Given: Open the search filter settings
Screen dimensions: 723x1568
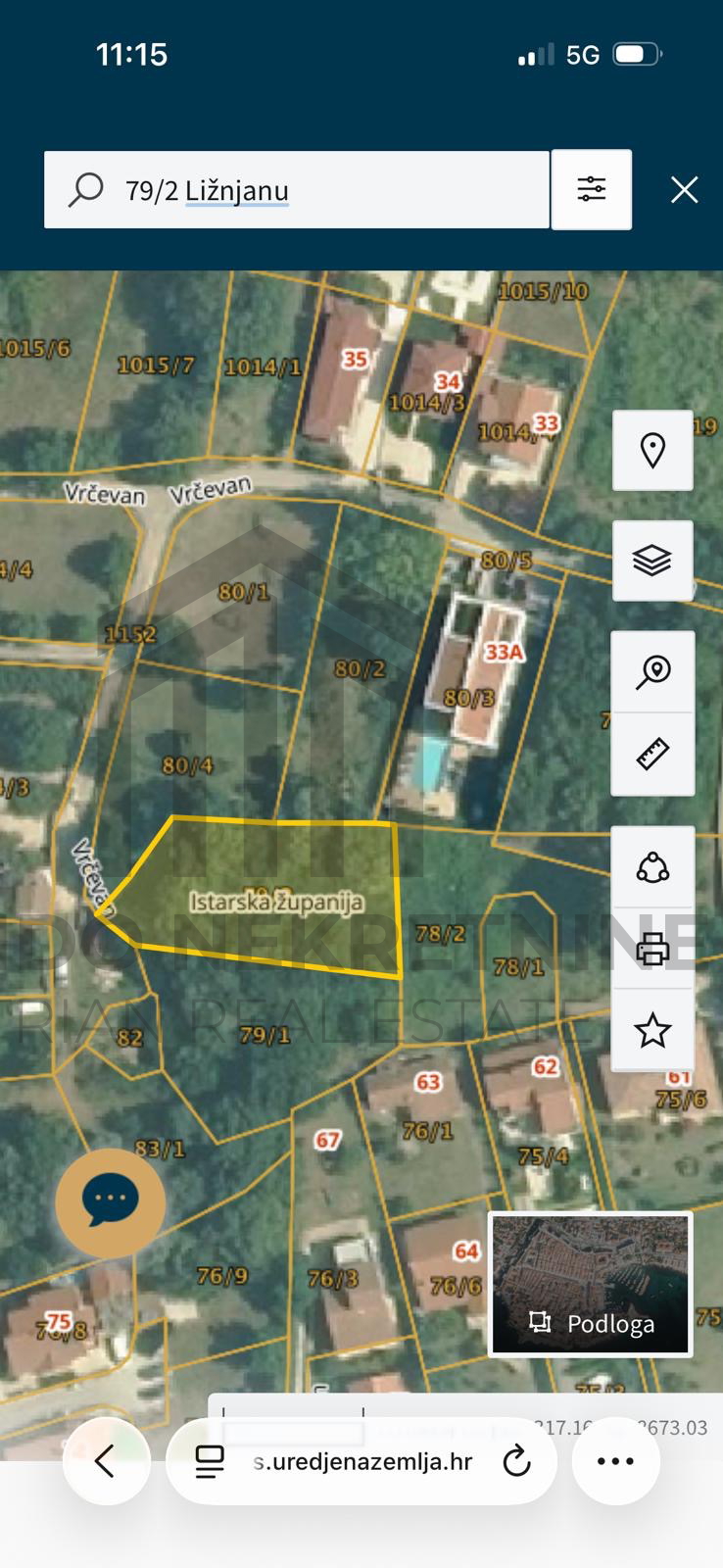Looking at the screenshot, I should tap(592, 189).
